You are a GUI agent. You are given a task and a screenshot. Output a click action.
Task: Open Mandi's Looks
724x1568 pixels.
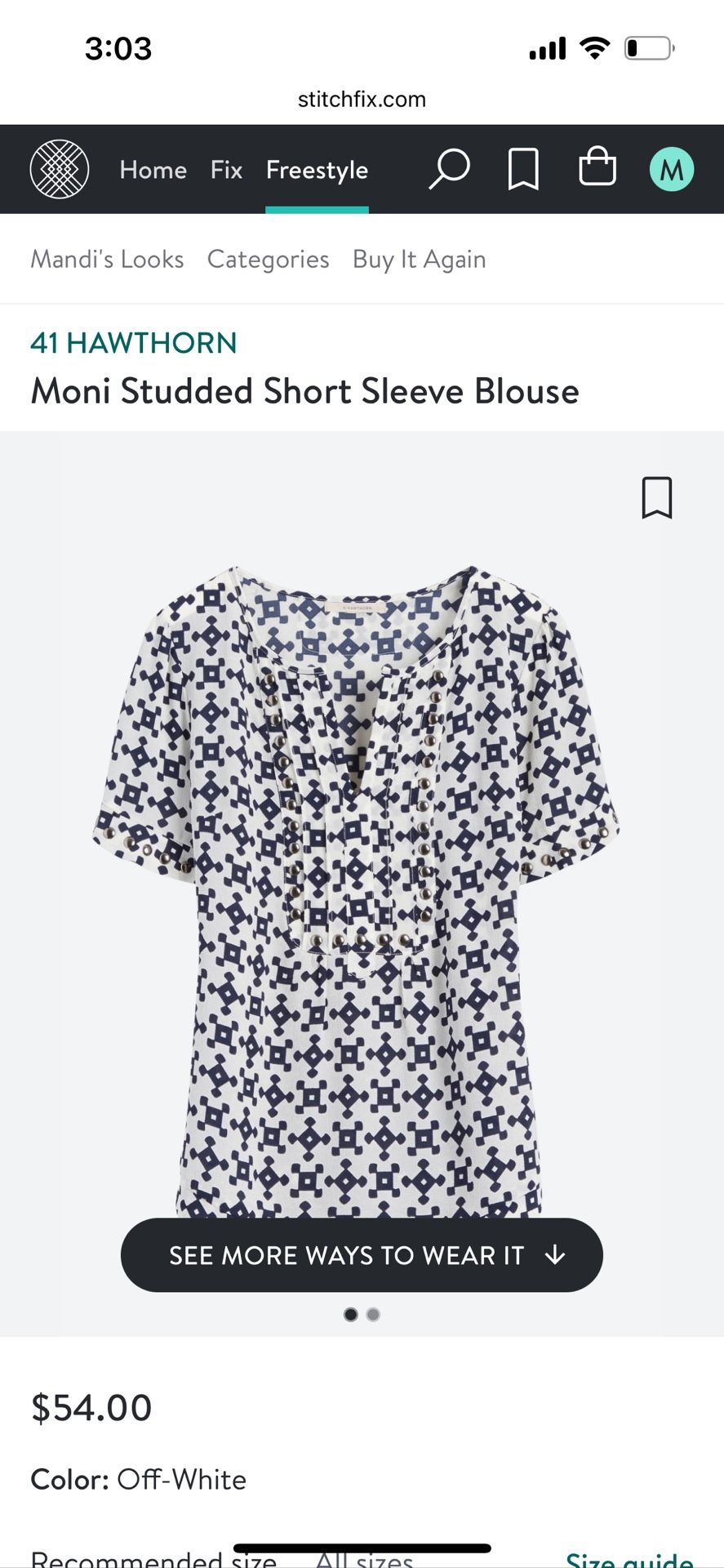point(107,259)
